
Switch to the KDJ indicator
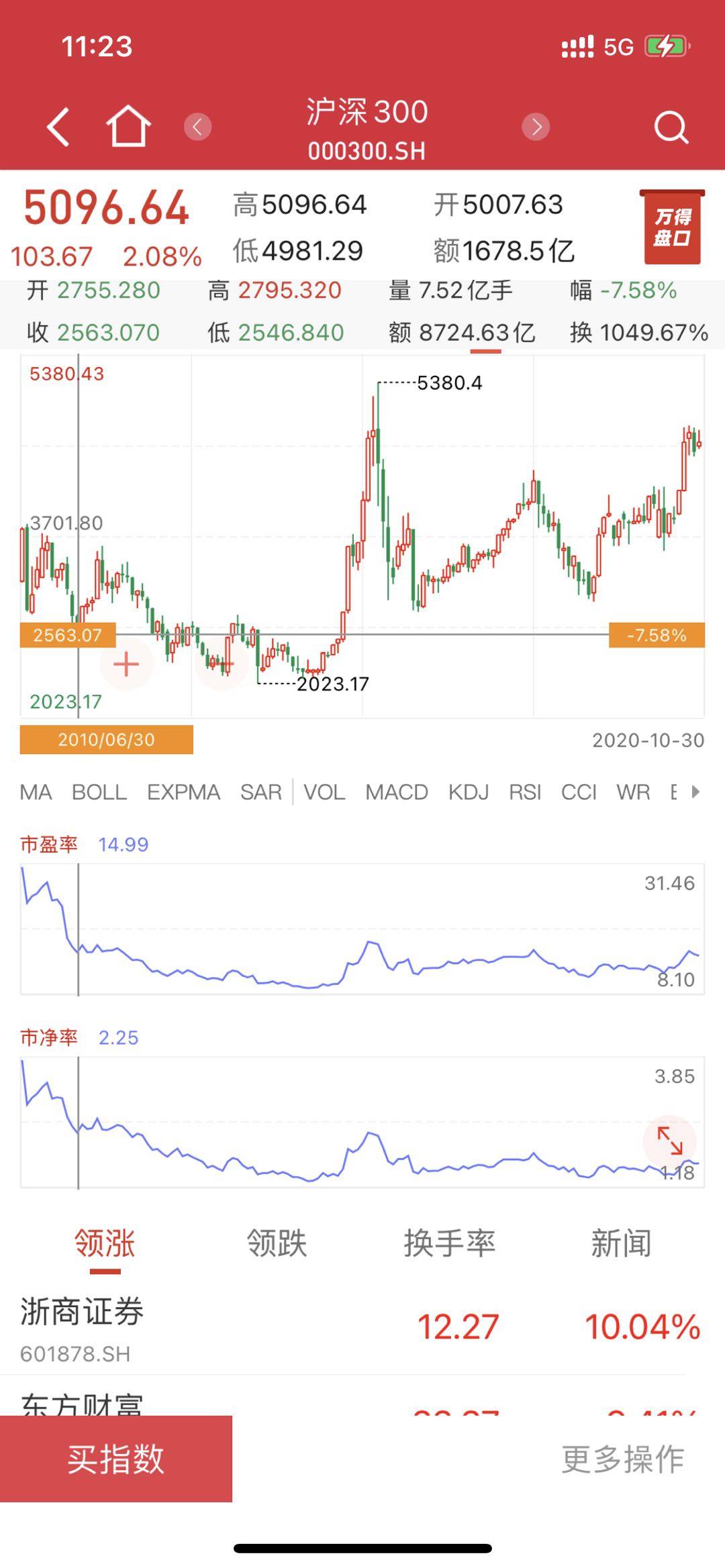469,792
